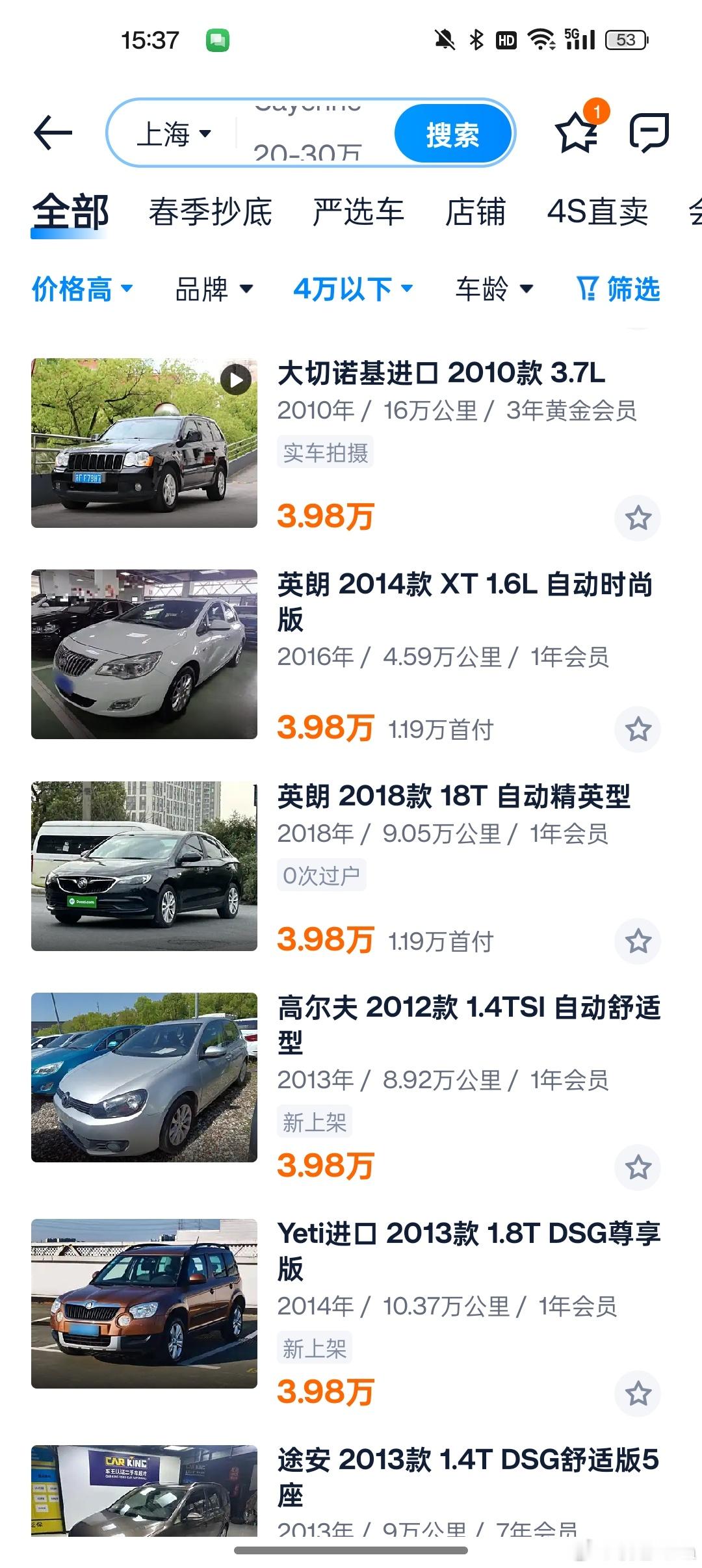Favorite the 英朗 2014款 XT listing
The height and width of the screenshot is (1568, 702).
(x=638, y=729)
